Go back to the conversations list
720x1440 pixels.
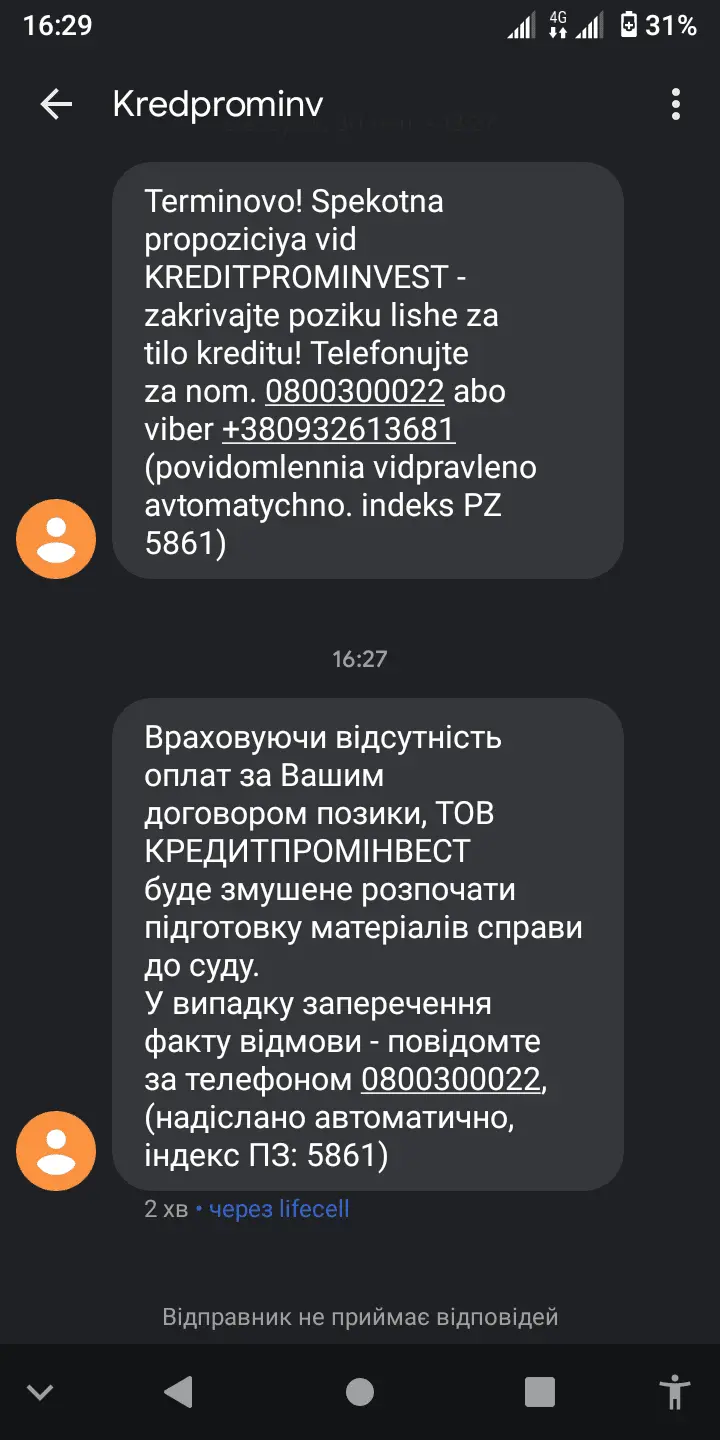tap(56, 104)
